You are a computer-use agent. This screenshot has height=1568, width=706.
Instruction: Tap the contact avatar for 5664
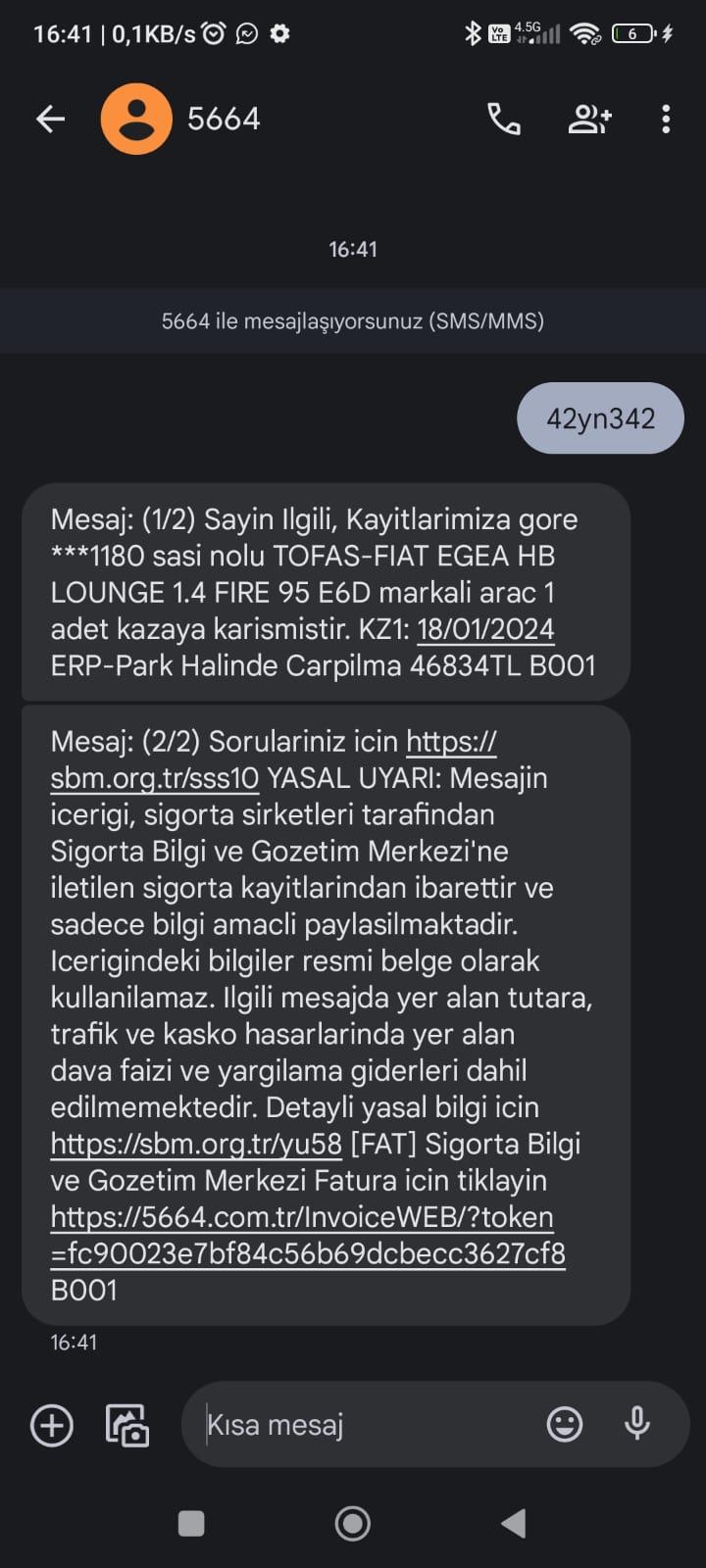click(137, 118)
